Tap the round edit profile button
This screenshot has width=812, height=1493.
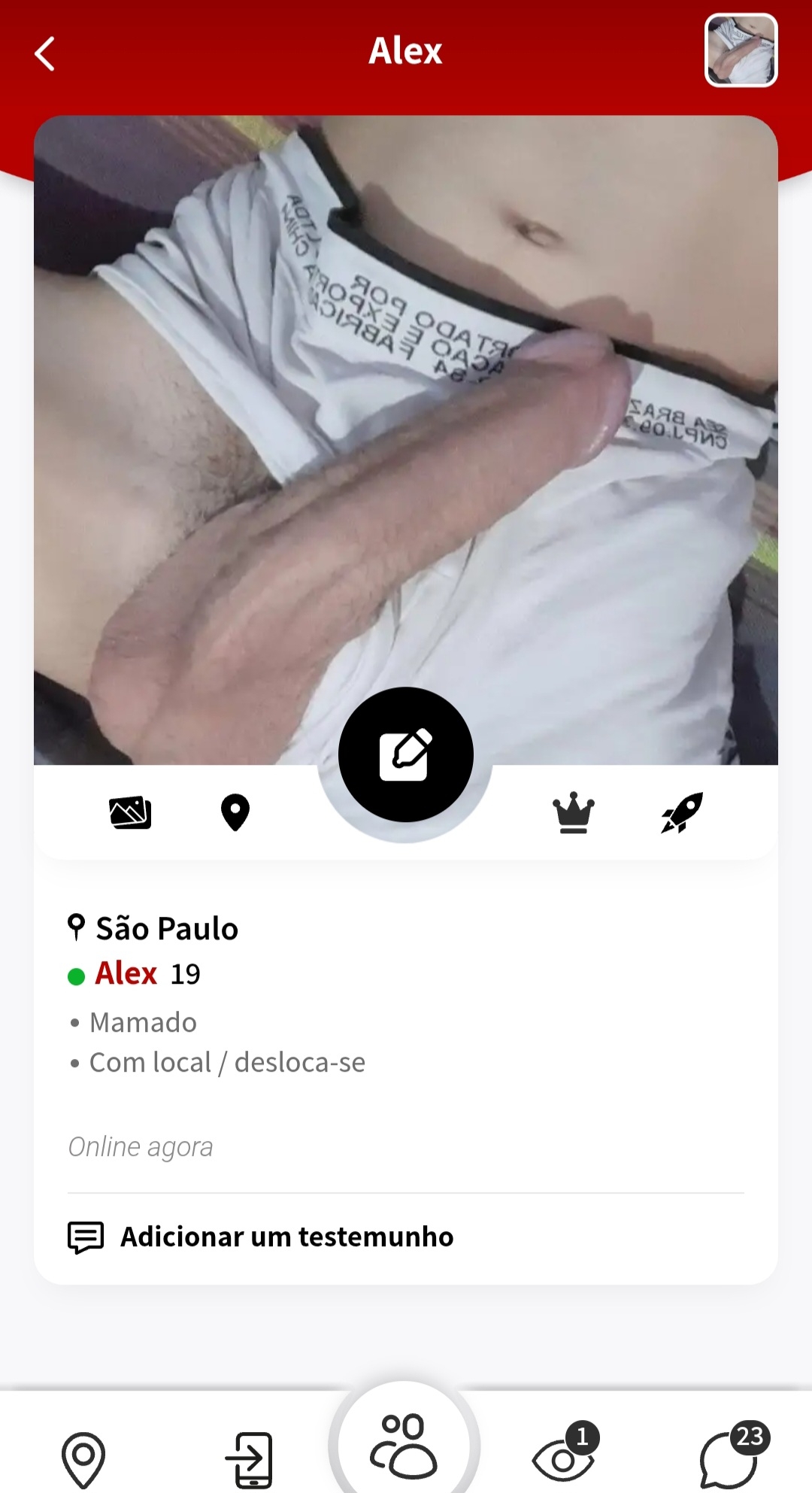pyautogui.click(x=406, y=754)
